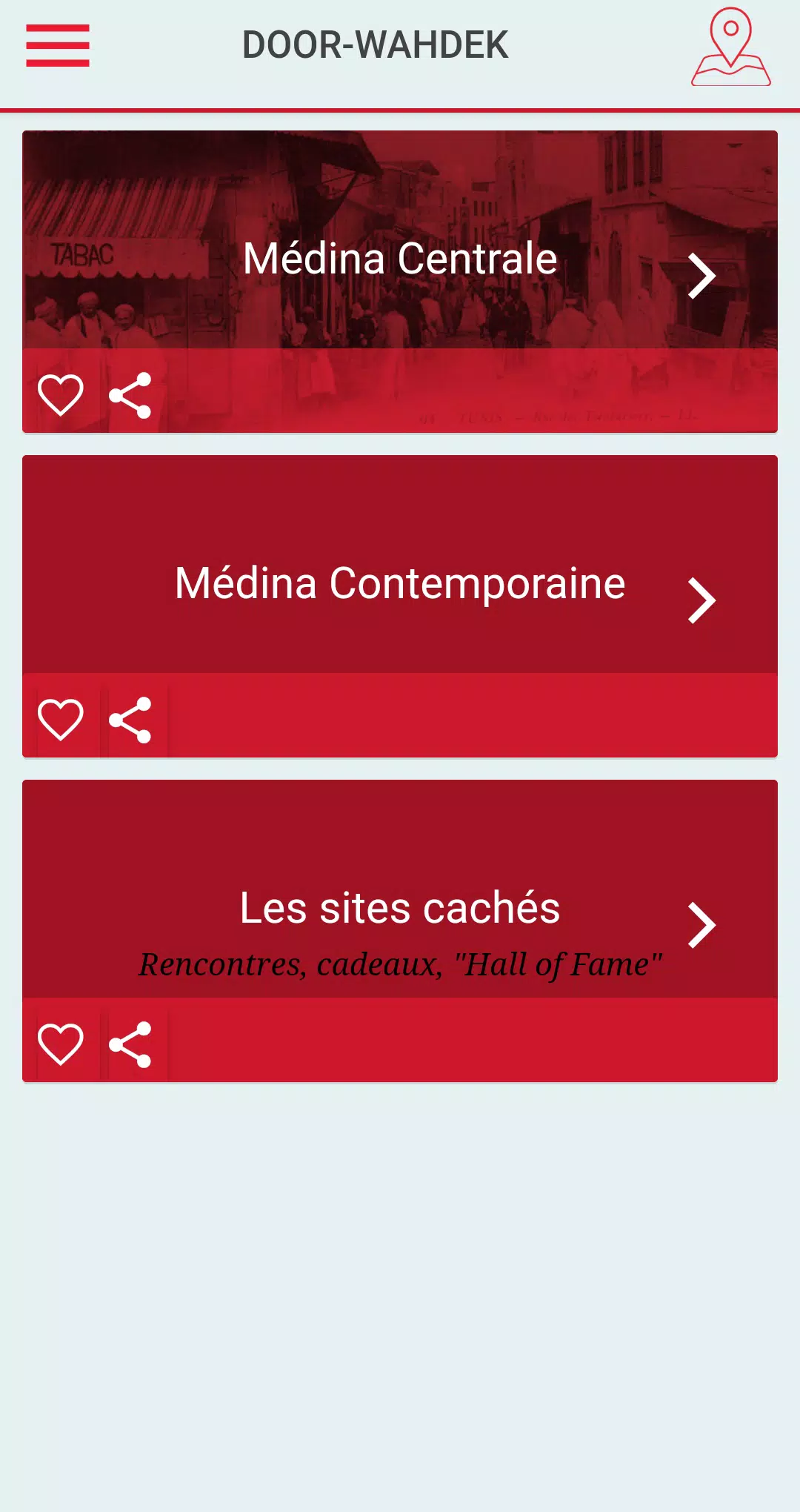800x1512 pixels.
Task: Open the map location view
Action: (x=730, y=47)
